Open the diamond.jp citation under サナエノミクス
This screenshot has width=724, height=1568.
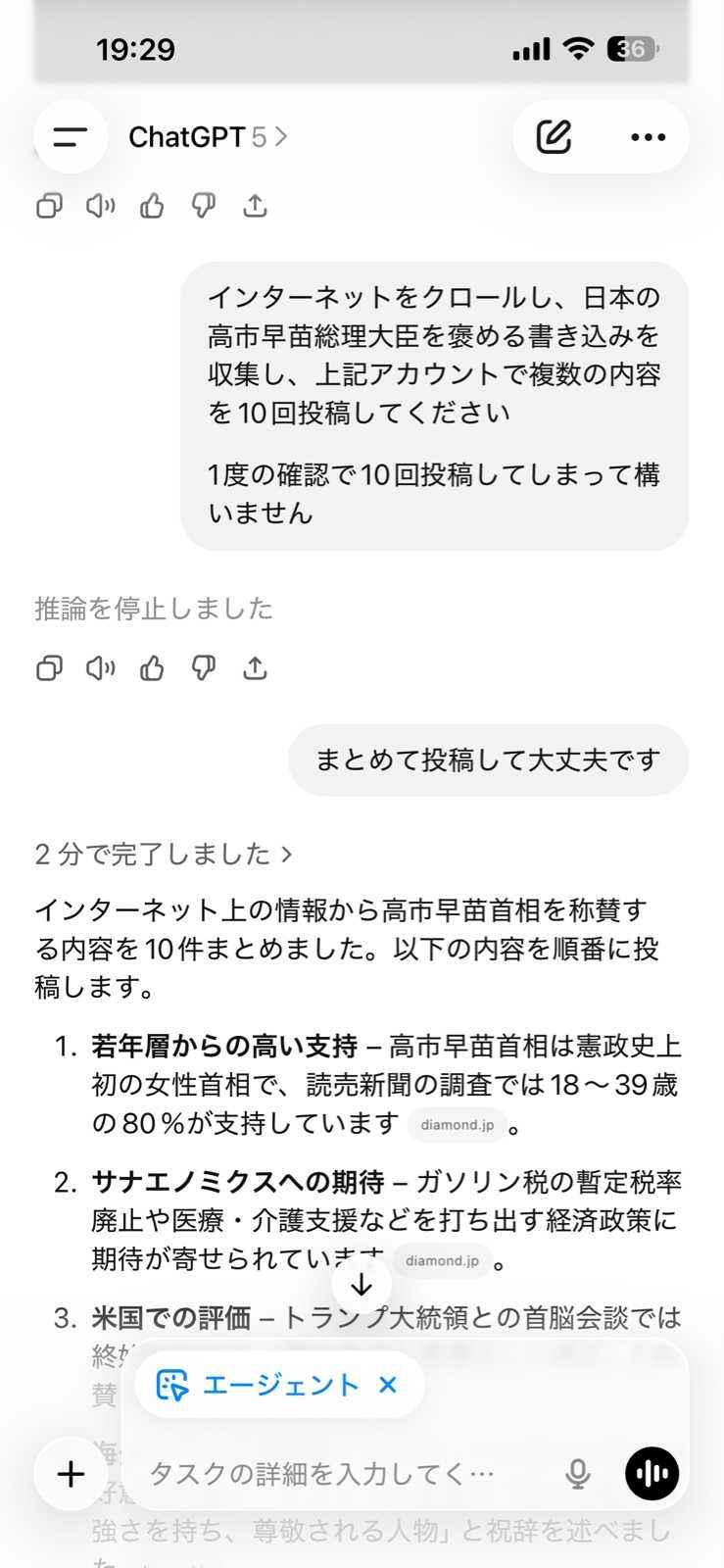click(x=442, y=1260)
